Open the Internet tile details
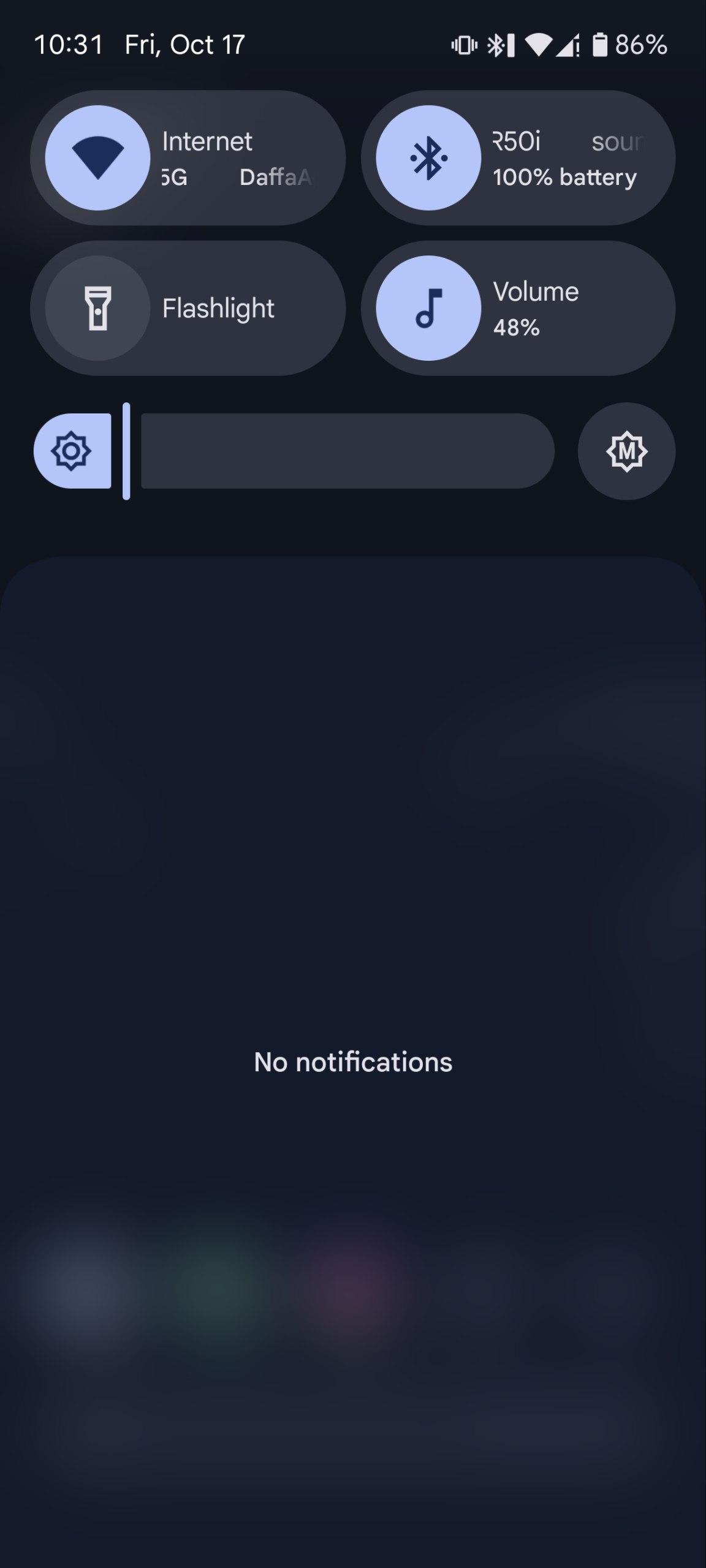706x1568 pixels. (x=239, y=158)
